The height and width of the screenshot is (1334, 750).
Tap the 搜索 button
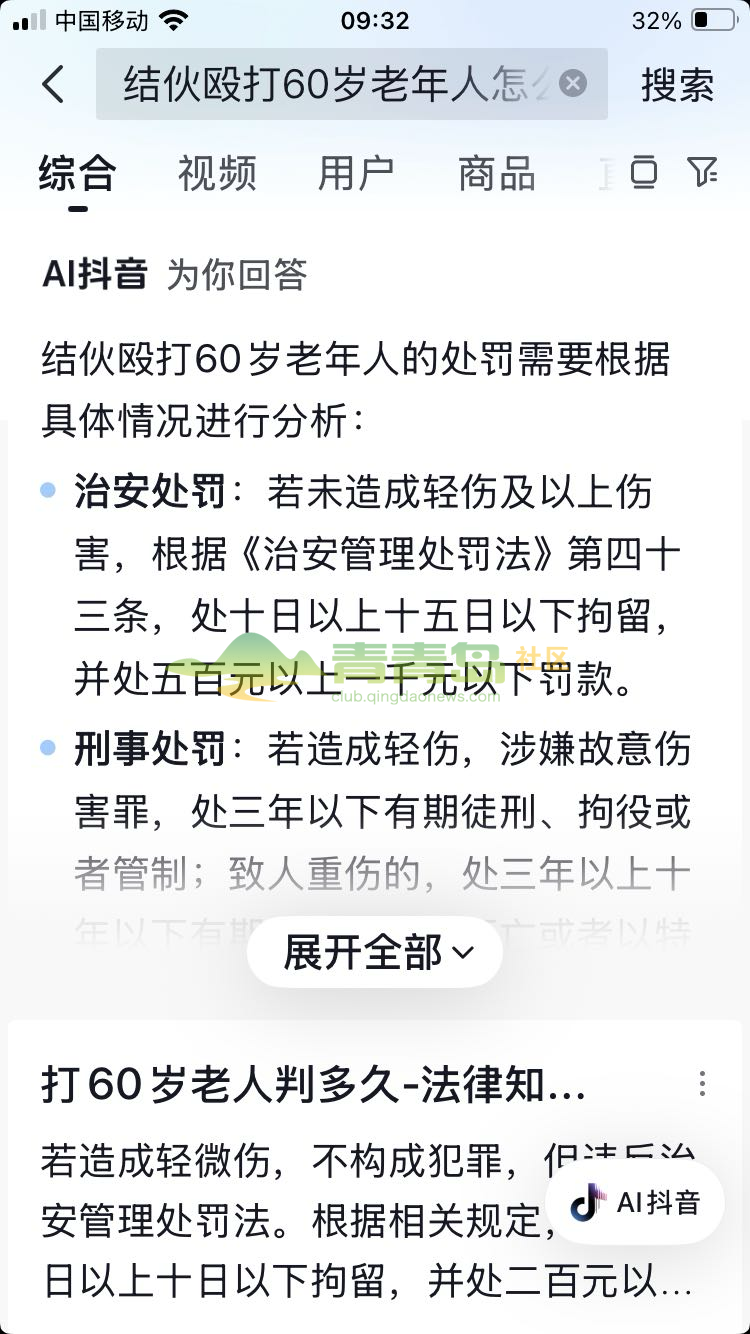click(678, 85)
